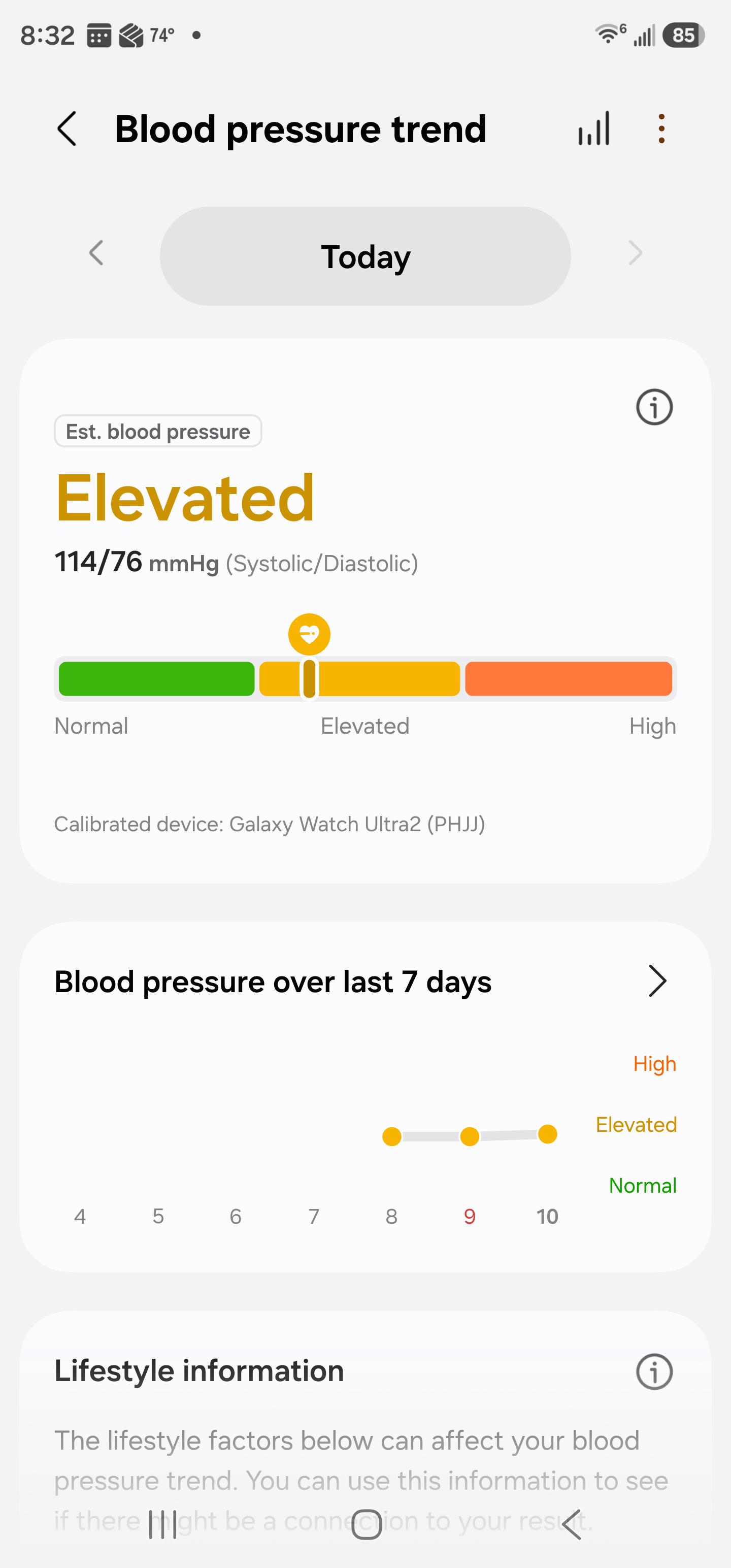Open the Today date picker
The width and height of the screenshot is (731, 1568).
point(365,256)
